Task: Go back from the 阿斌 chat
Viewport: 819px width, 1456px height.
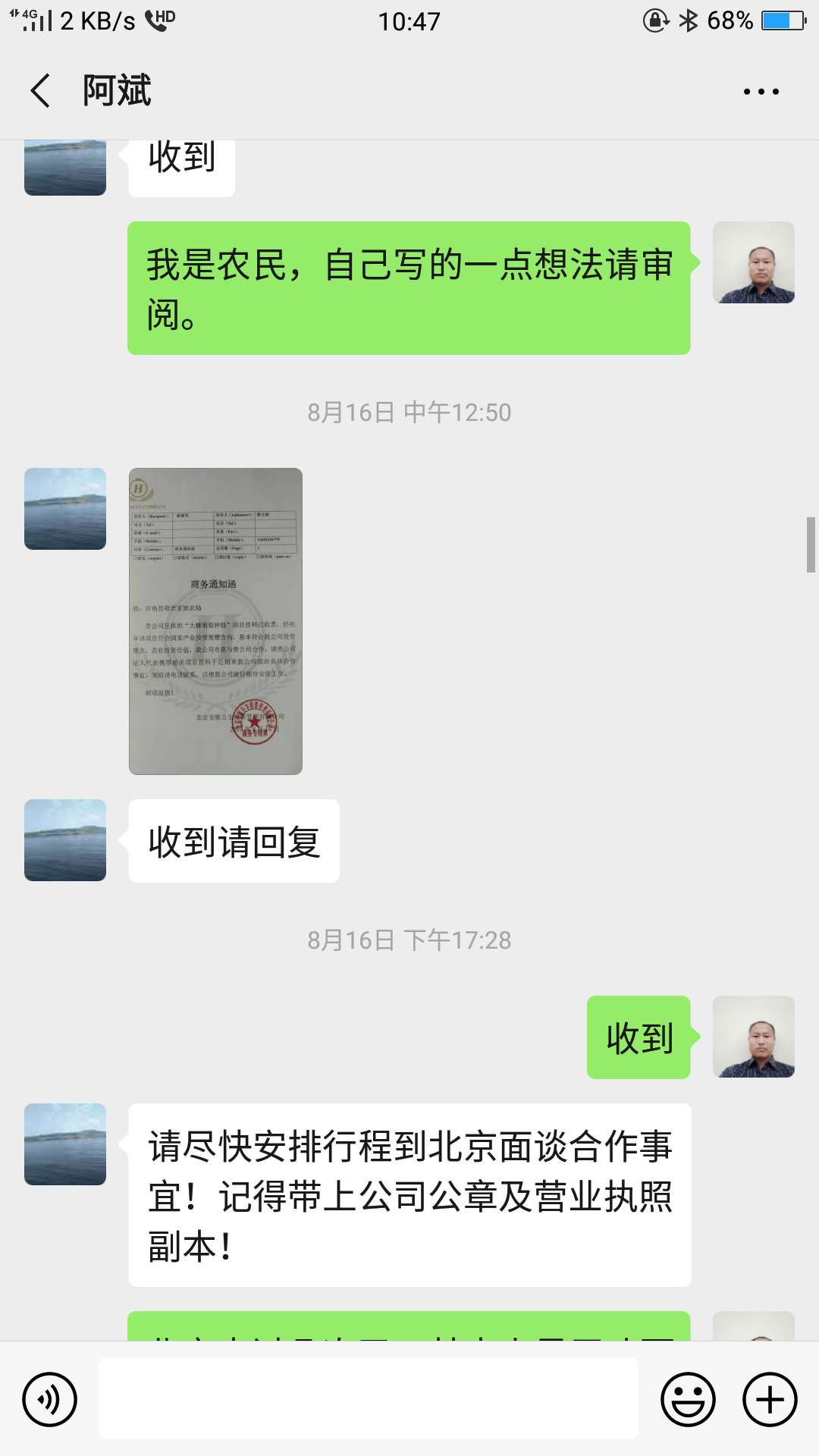Action: pos(40,91)
